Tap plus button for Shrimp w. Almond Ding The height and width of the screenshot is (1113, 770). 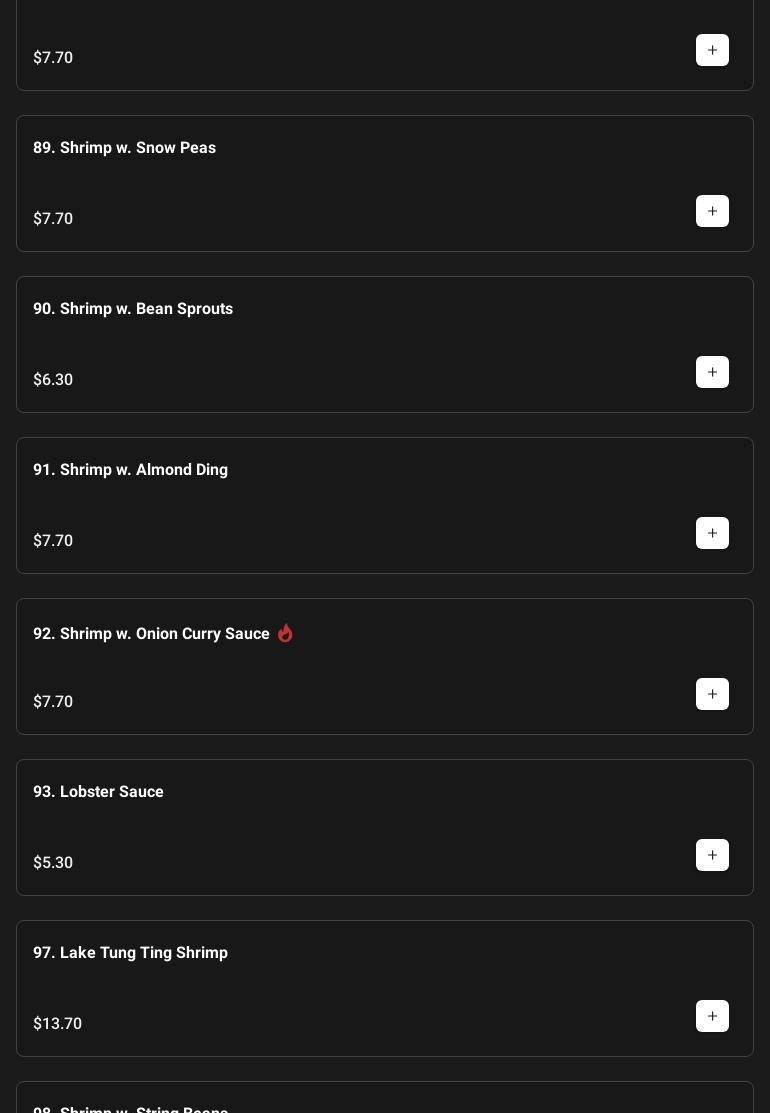click(712, 533)
